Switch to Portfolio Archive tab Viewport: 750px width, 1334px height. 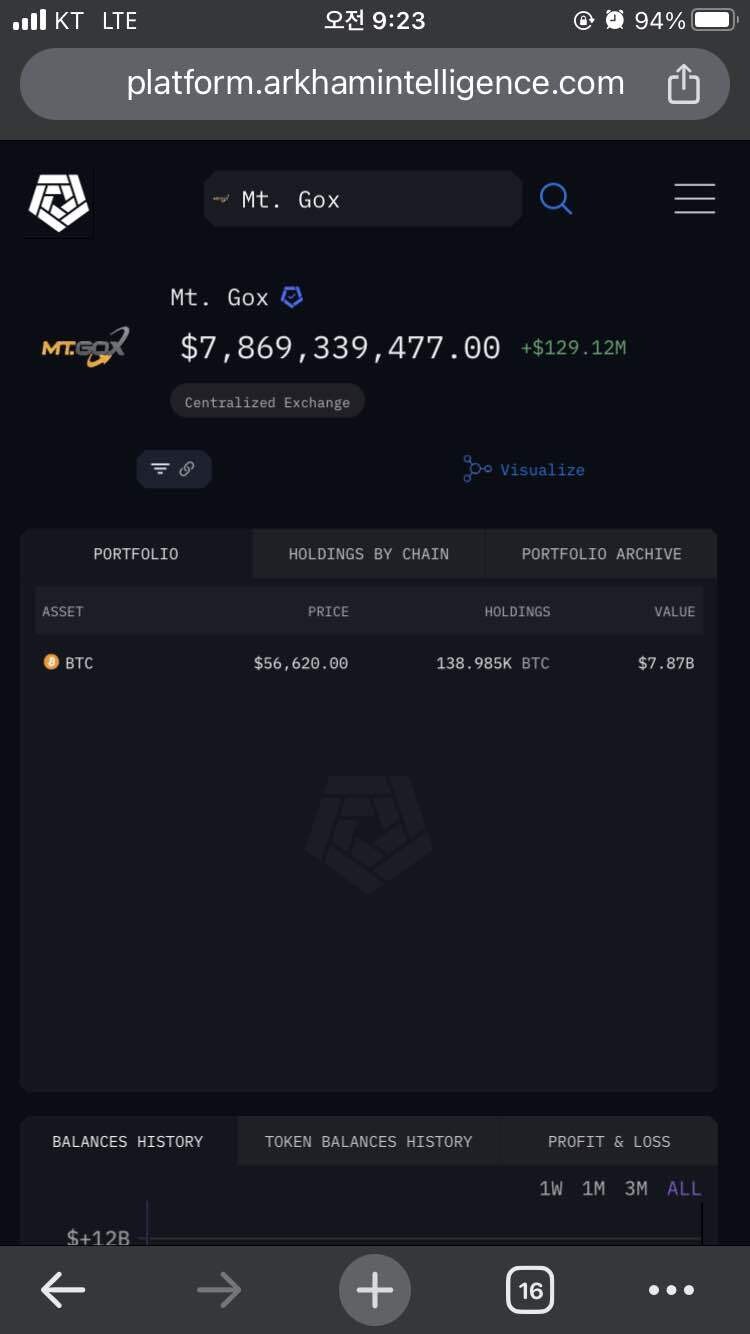tap(601, 554)
